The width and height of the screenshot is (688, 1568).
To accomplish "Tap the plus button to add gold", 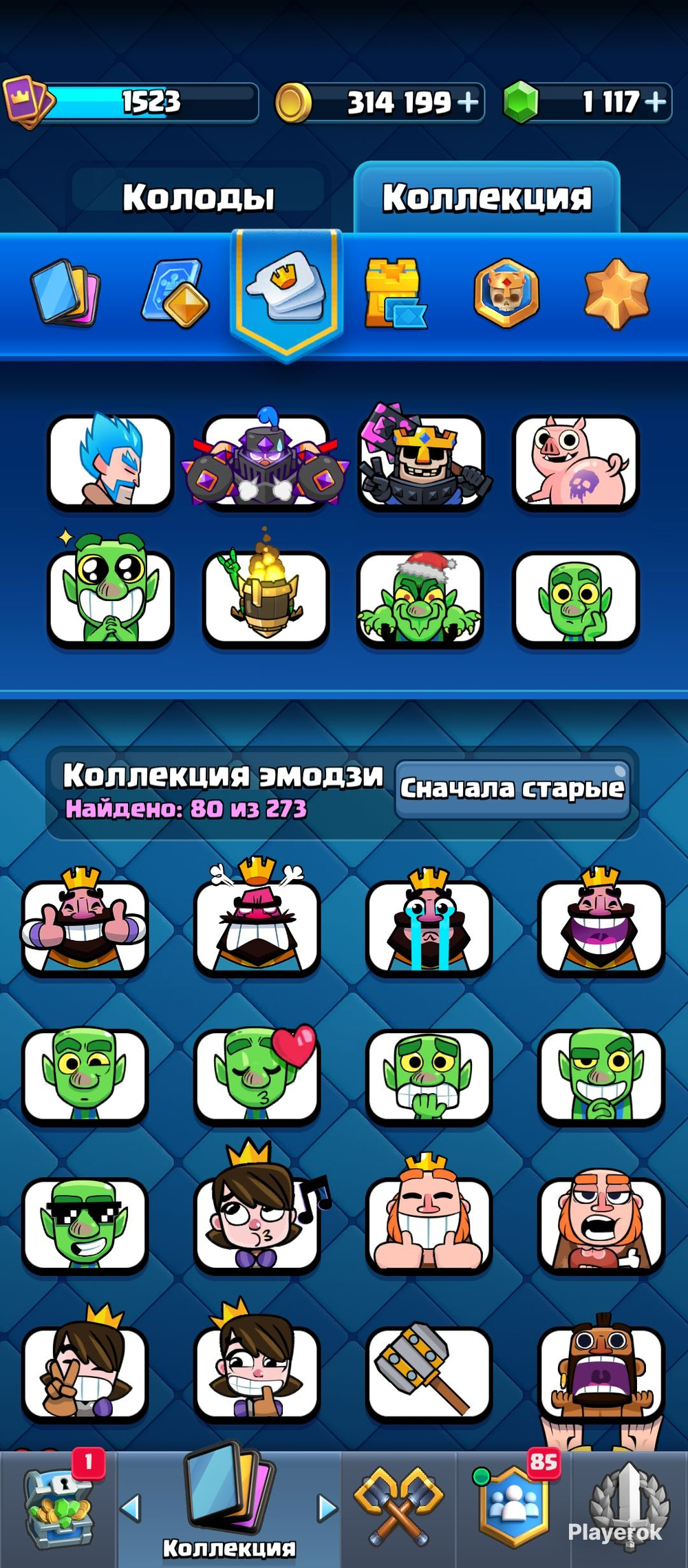I will tap(468, 103).
